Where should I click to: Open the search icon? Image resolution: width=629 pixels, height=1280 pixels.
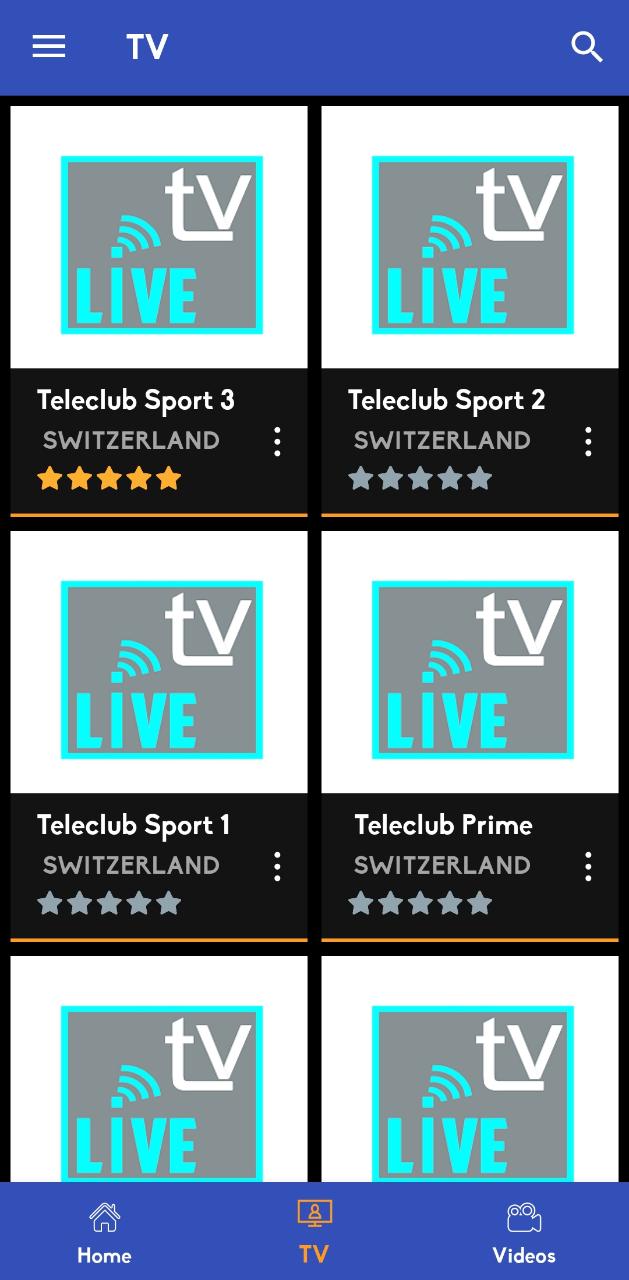point(587,47)
